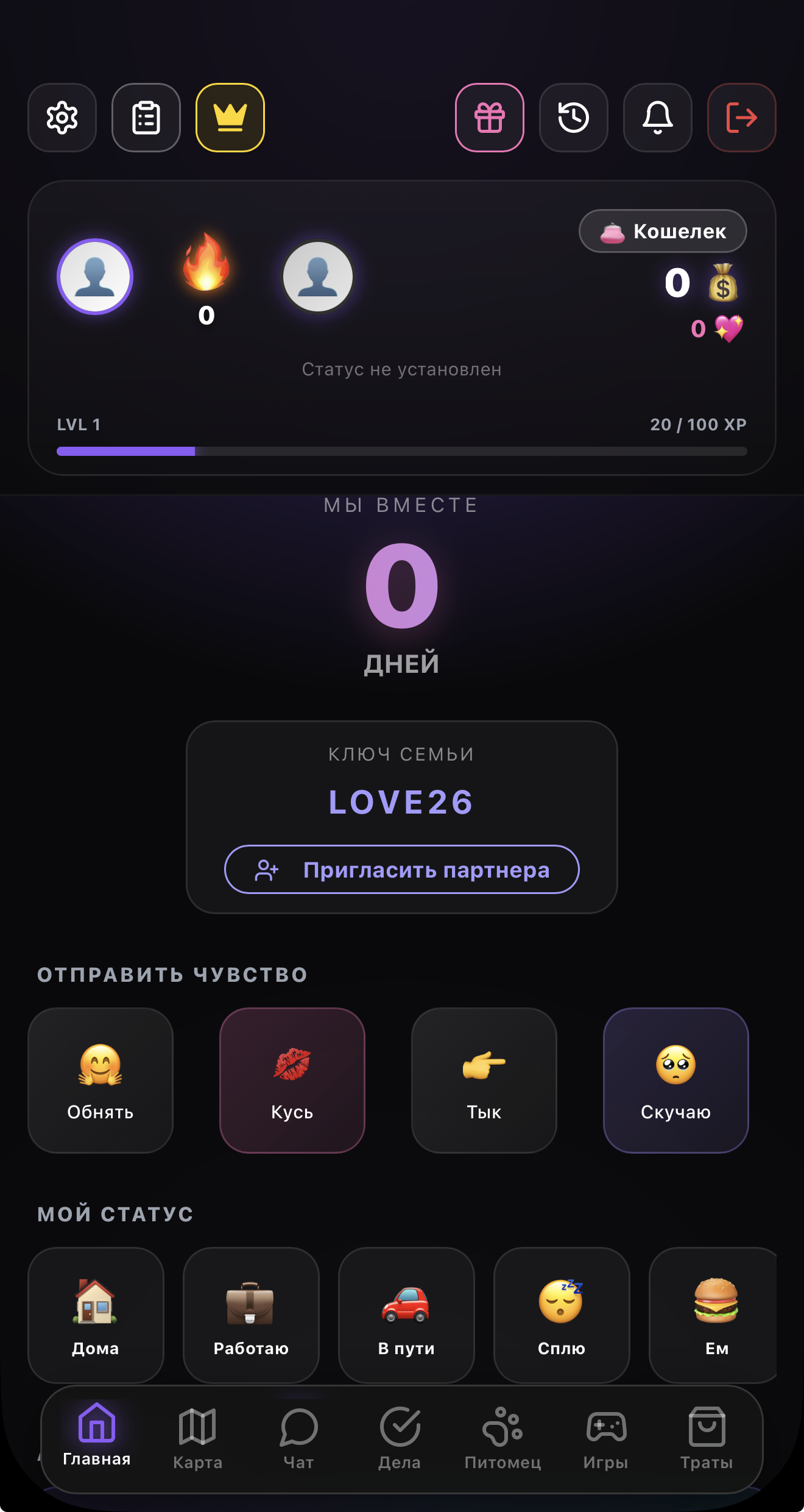Open the tasks clipboard icon

146,118
